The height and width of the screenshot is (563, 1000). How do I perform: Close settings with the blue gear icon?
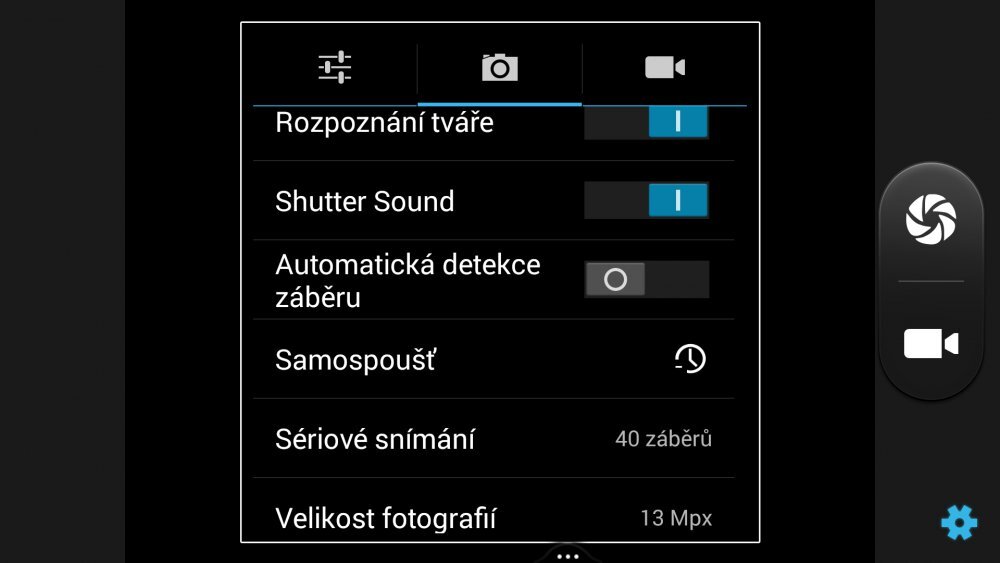click(x=958, y=522)
